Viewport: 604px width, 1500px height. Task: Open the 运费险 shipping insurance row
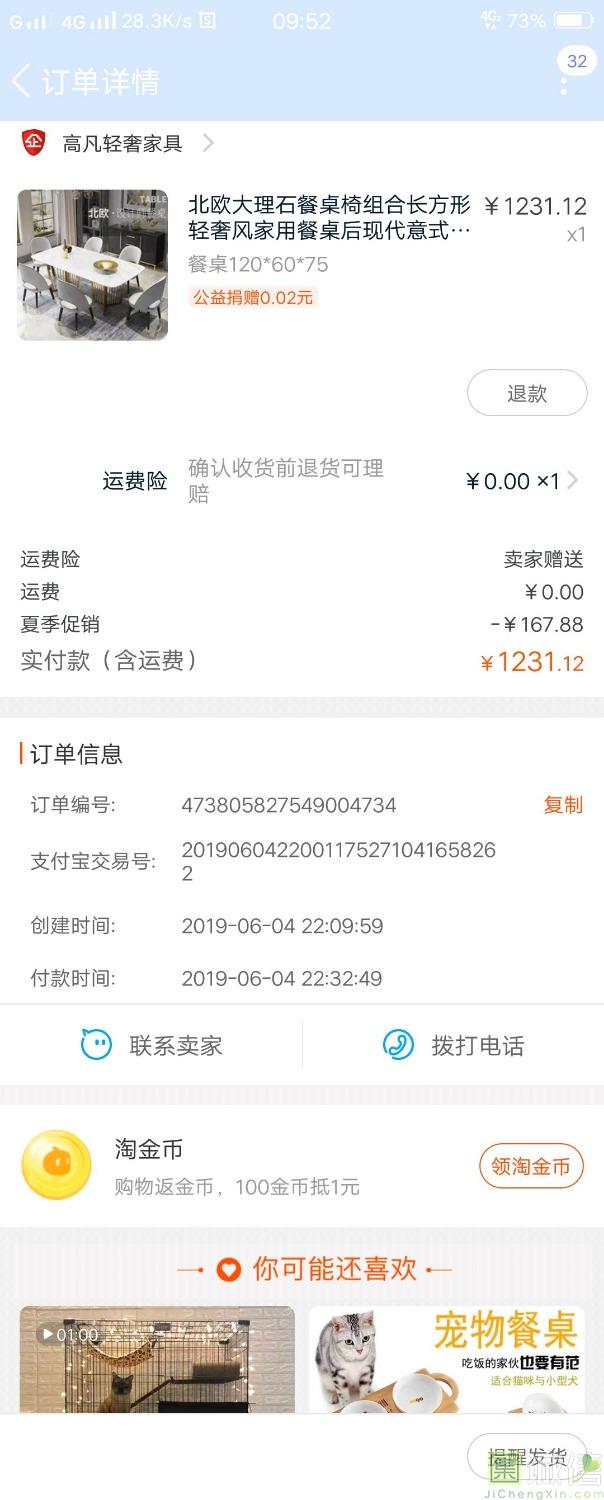pos(340,481)
